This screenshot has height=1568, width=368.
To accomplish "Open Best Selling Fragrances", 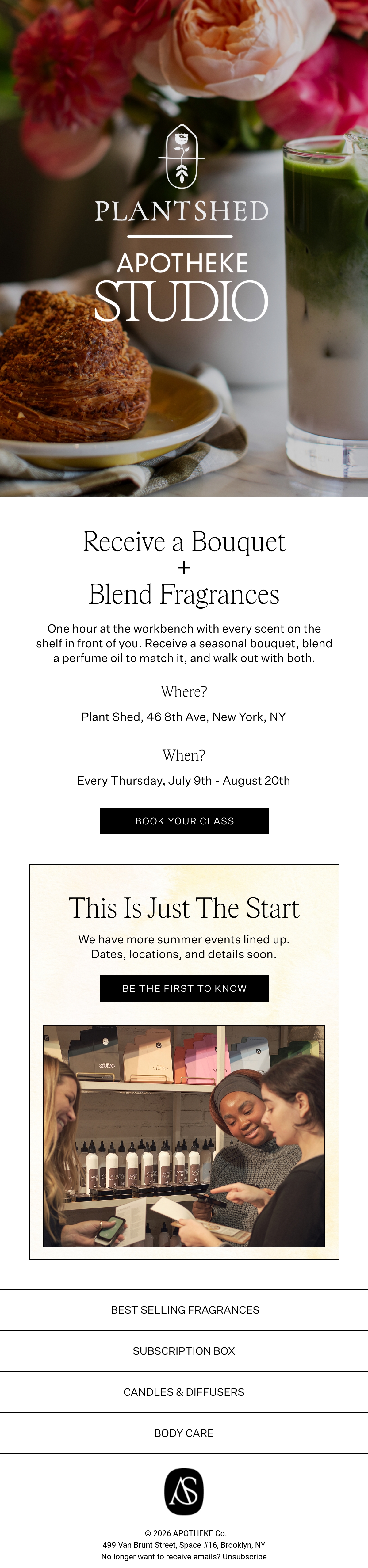I will coord(184,1309).
